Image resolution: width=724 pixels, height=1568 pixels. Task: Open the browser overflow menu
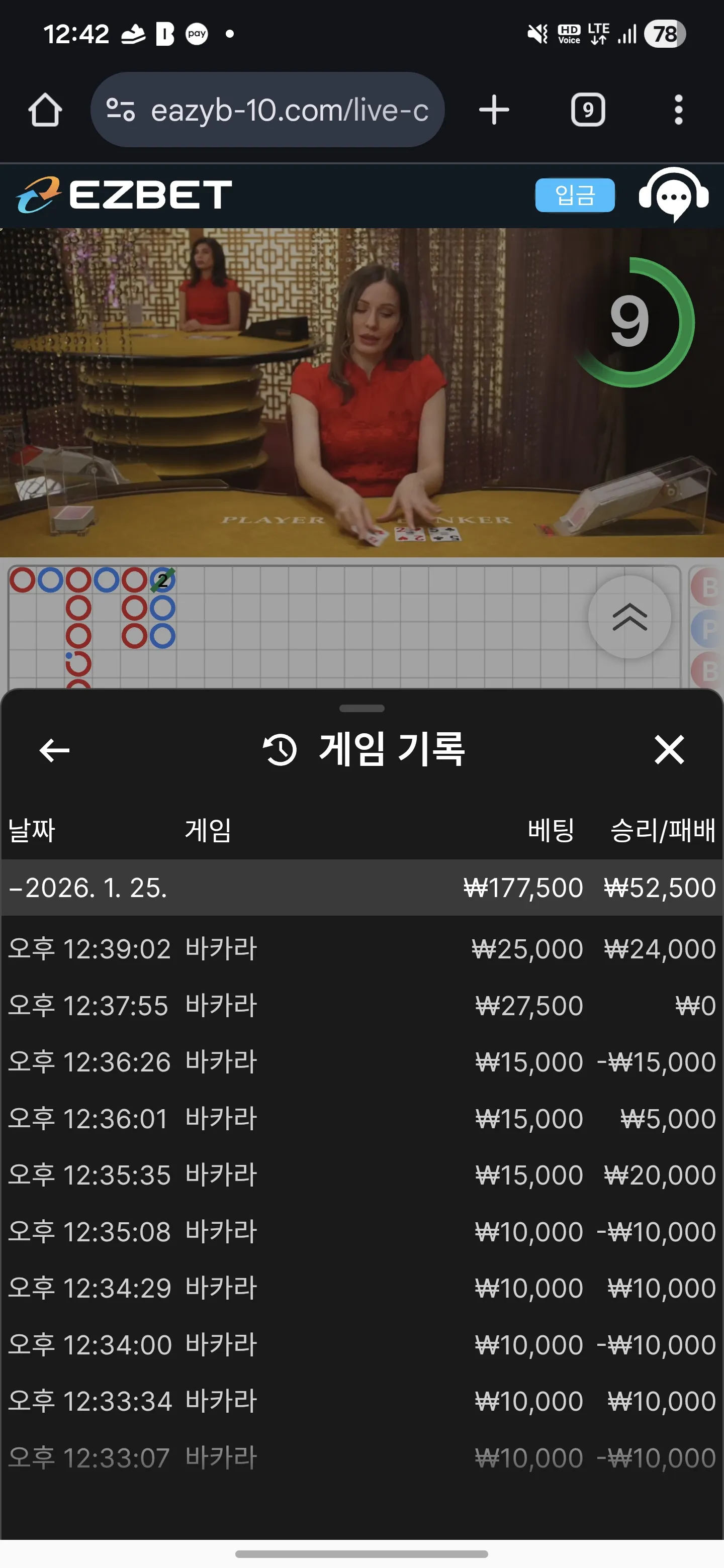pyautogui.click(x=678, y=110)
